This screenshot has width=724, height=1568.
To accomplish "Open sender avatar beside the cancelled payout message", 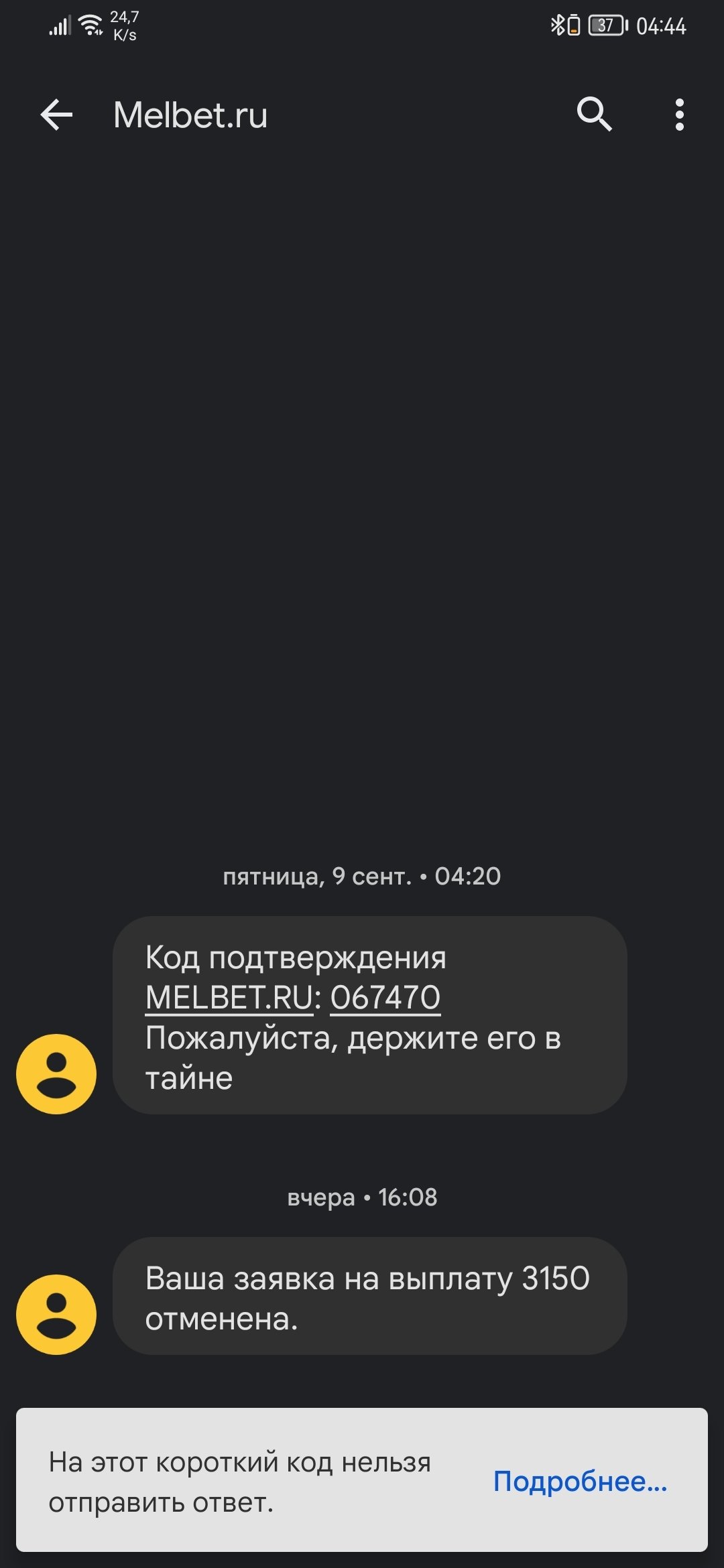I will coord(56,1315).
